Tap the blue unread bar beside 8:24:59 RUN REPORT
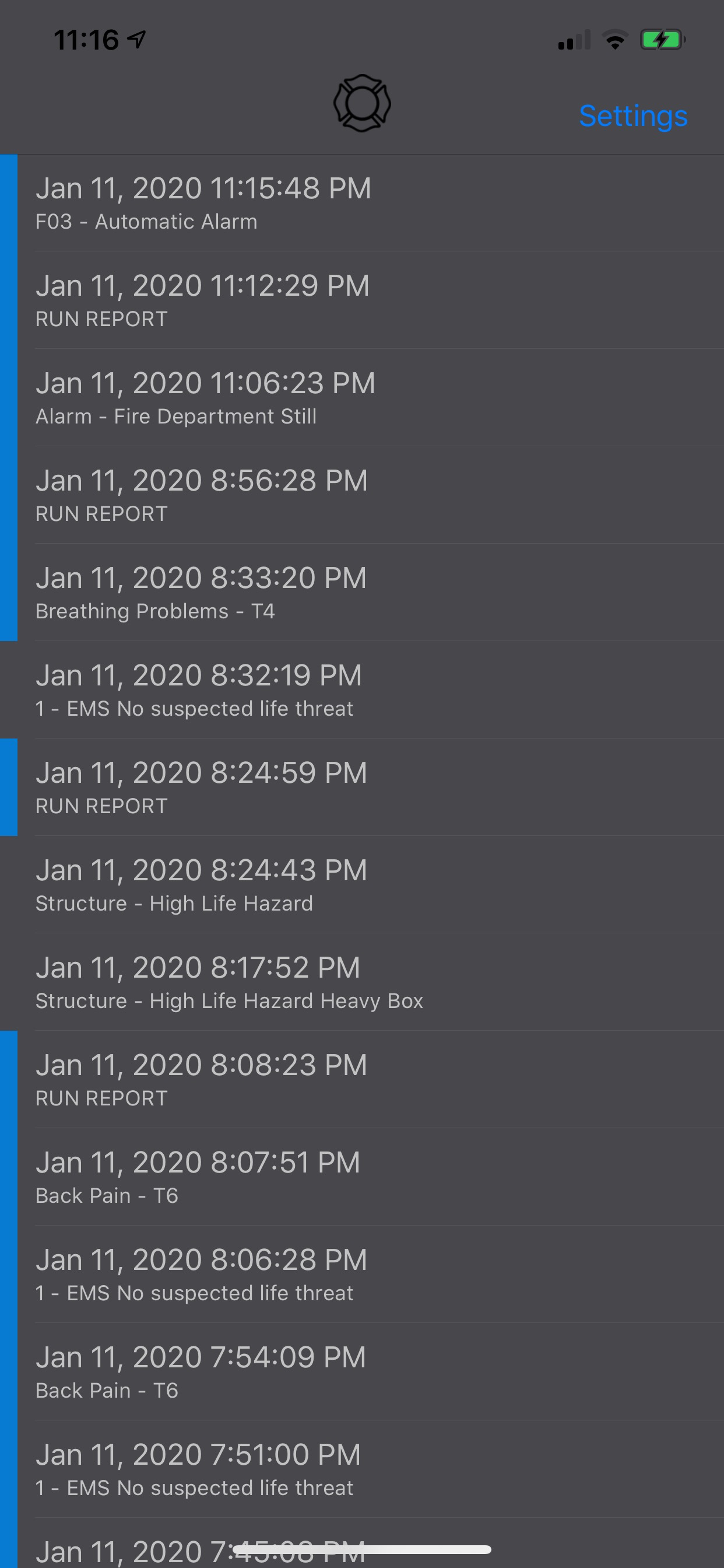The height and width of the screenshot is (1568, 724). tap(9, 786)
